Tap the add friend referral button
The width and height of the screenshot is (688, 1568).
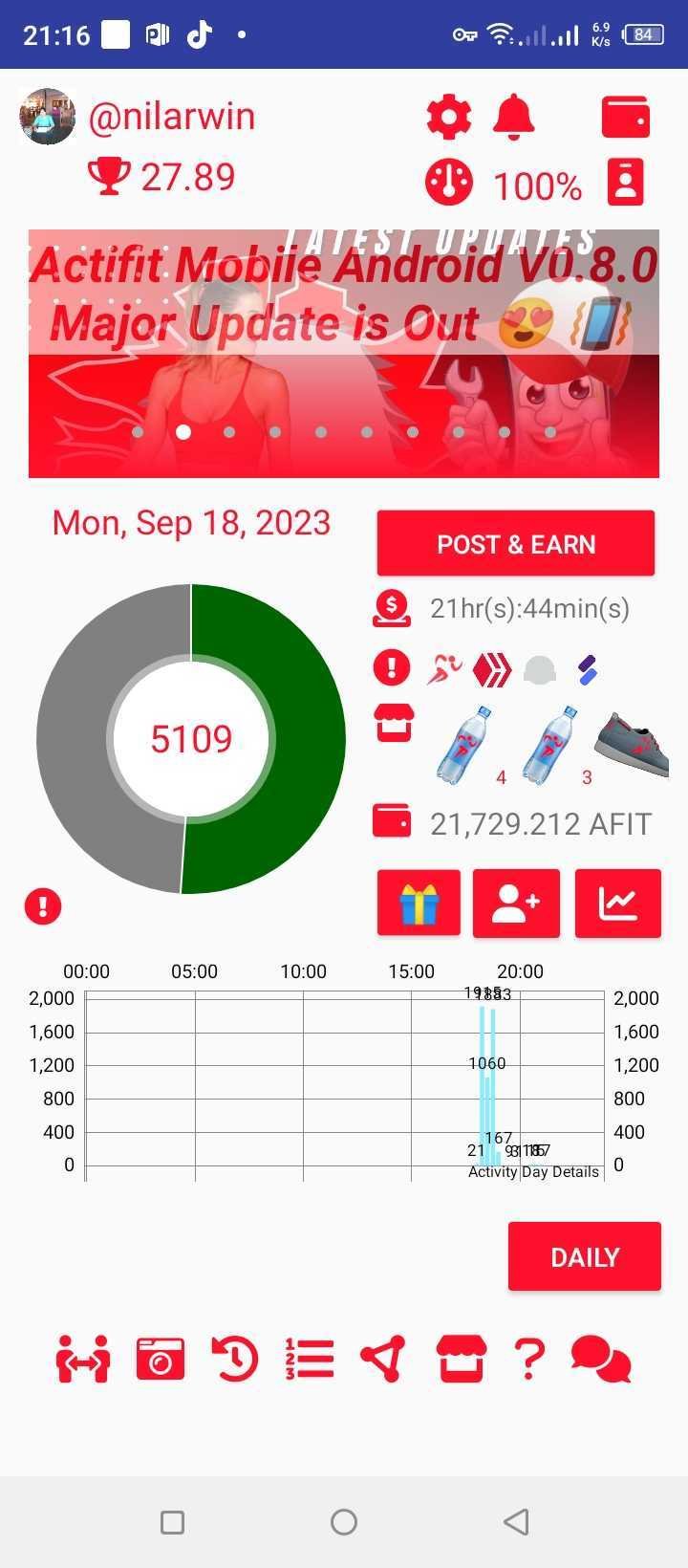516,903
